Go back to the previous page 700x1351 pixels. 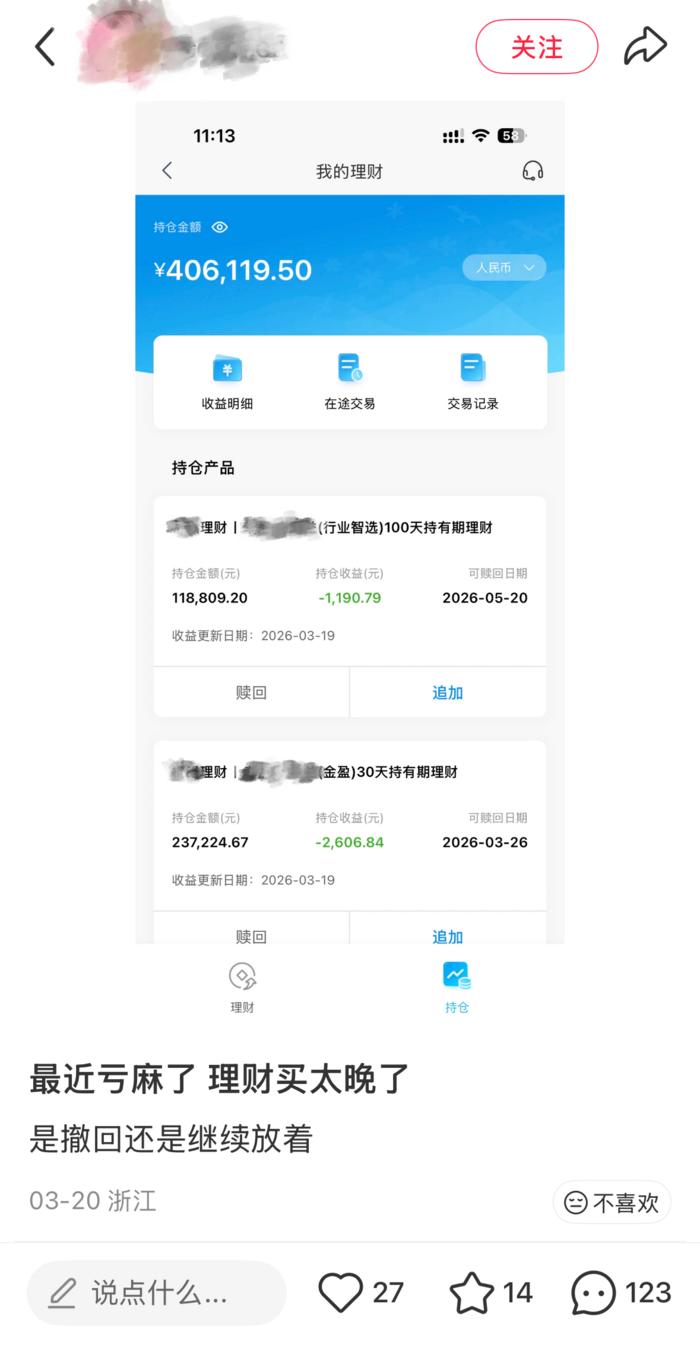coord(45,47)
